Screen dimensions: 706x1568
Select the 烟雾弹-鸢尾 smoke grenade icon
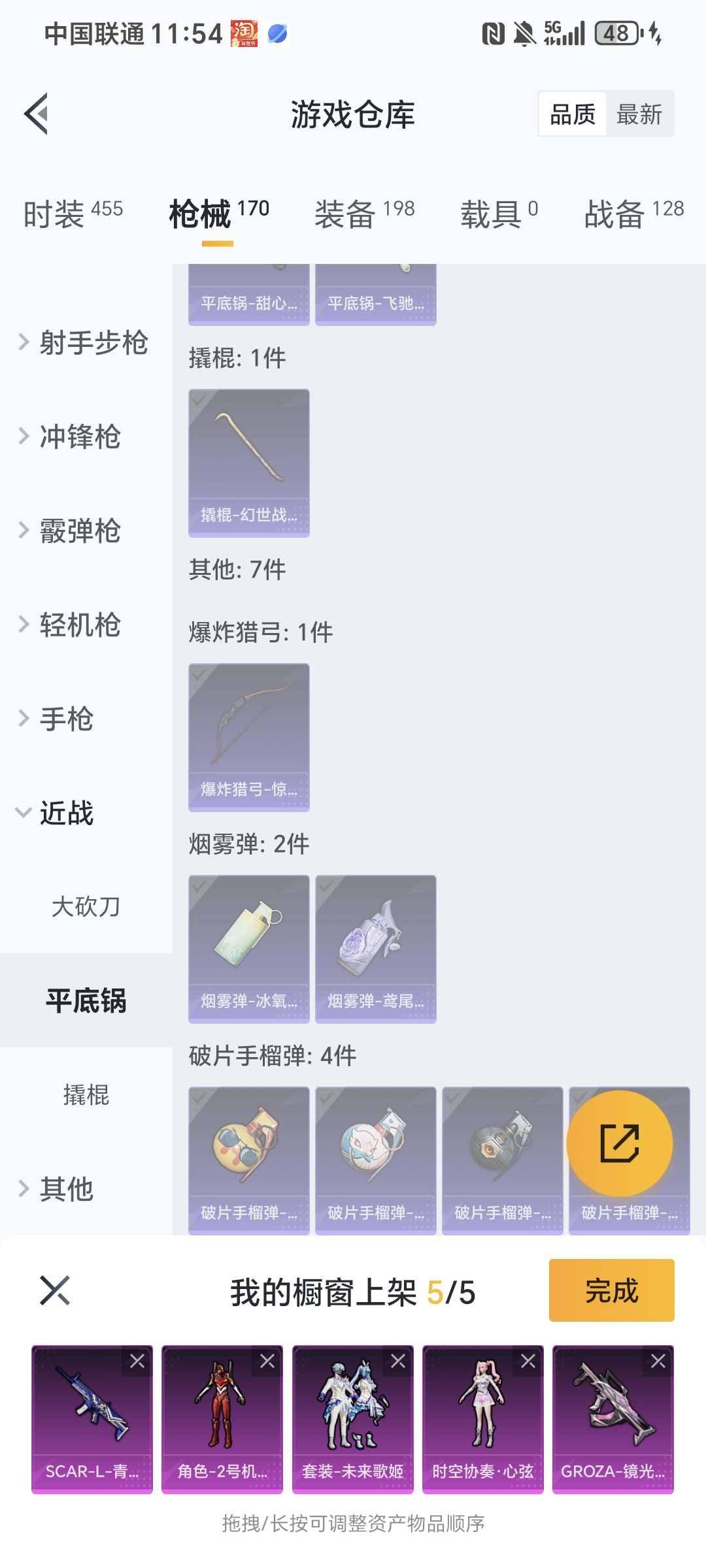pyautogui.click(x=375, y=947)
